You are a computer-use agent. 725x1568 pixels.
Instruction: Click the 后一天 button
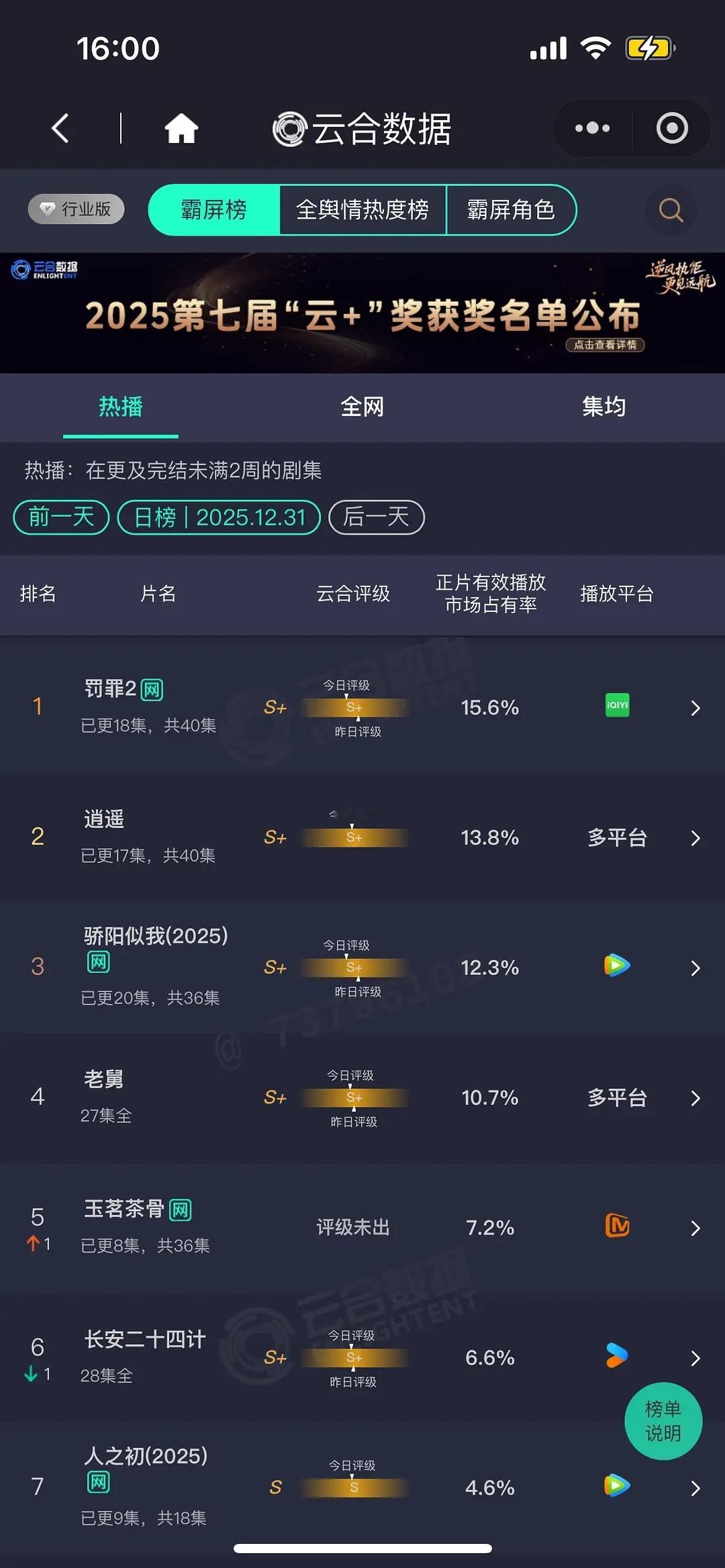[376, 517]
